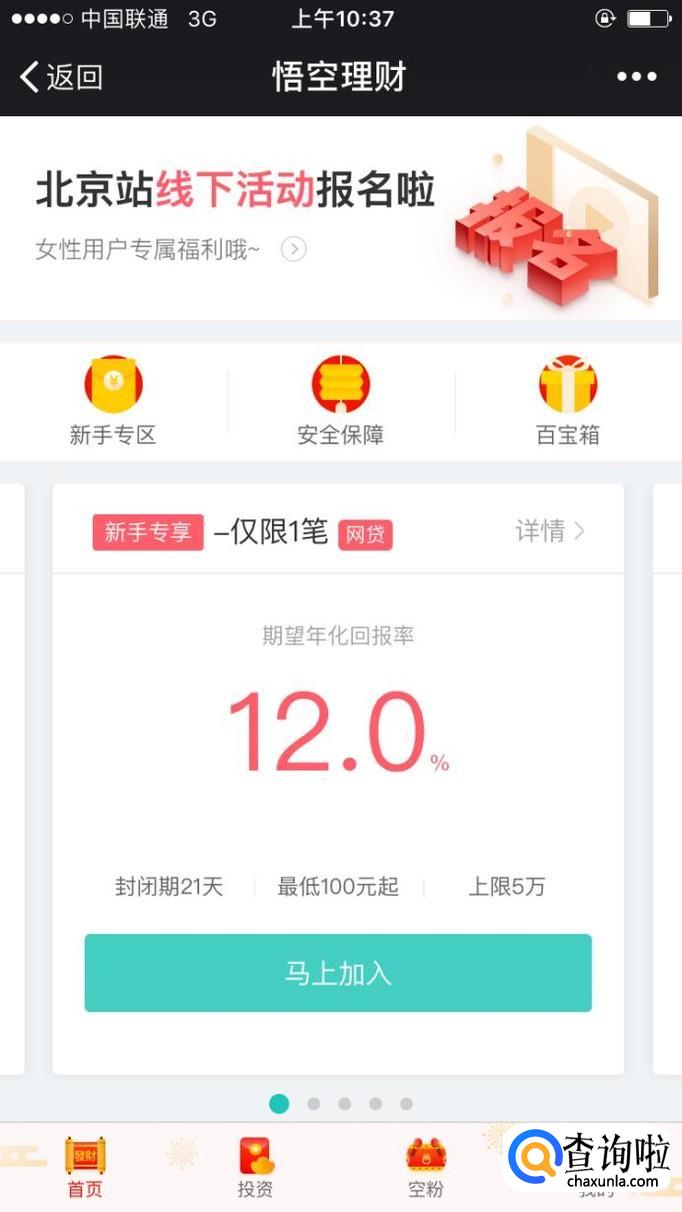682x1212 pixels.
Task: View 详情 of the 新手专享 product
Action: [550, 531]
